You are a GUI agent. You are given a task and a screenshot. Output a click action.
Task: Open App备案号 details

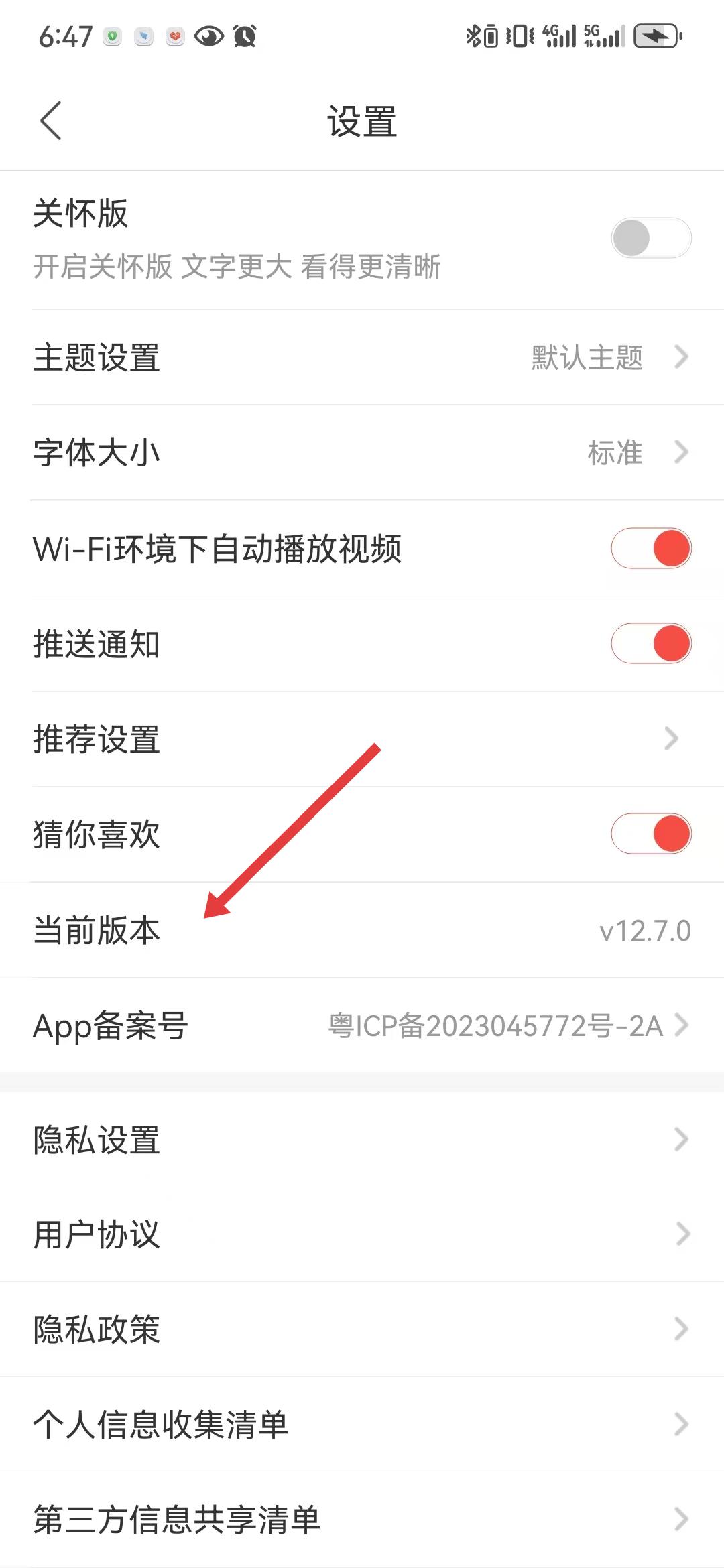click(362, 1025)
